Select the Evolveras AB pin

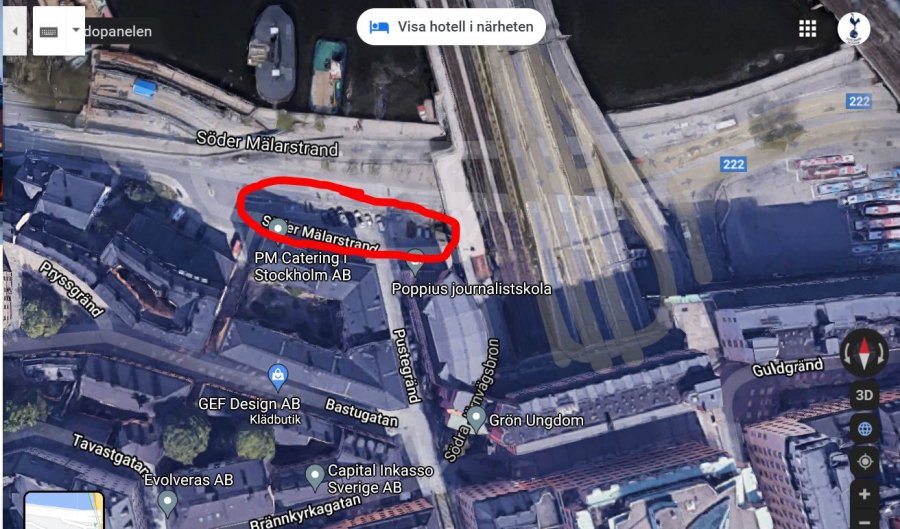click(167, 498)
